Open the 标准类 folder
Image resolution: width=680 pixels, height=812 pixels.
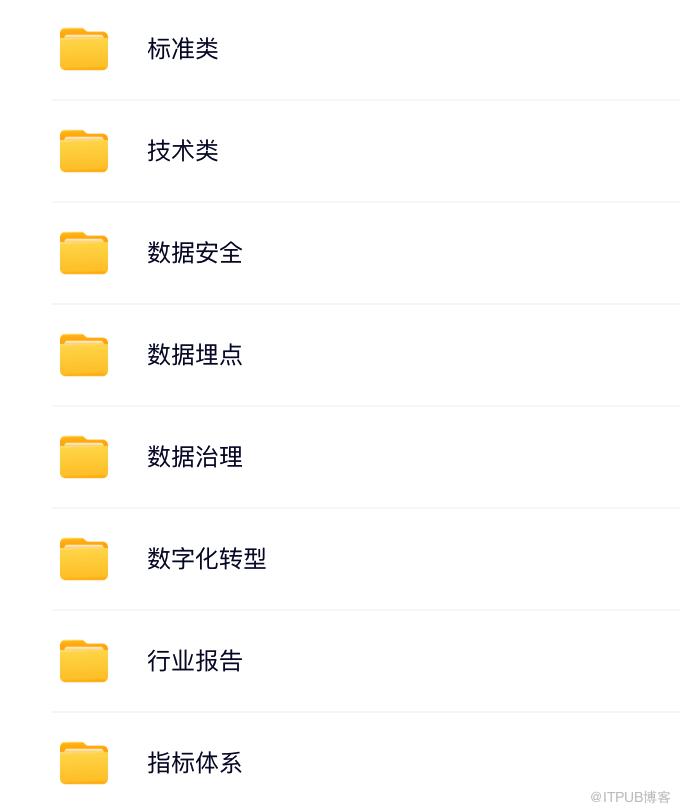pyautogui.click(x=183, y=49)
